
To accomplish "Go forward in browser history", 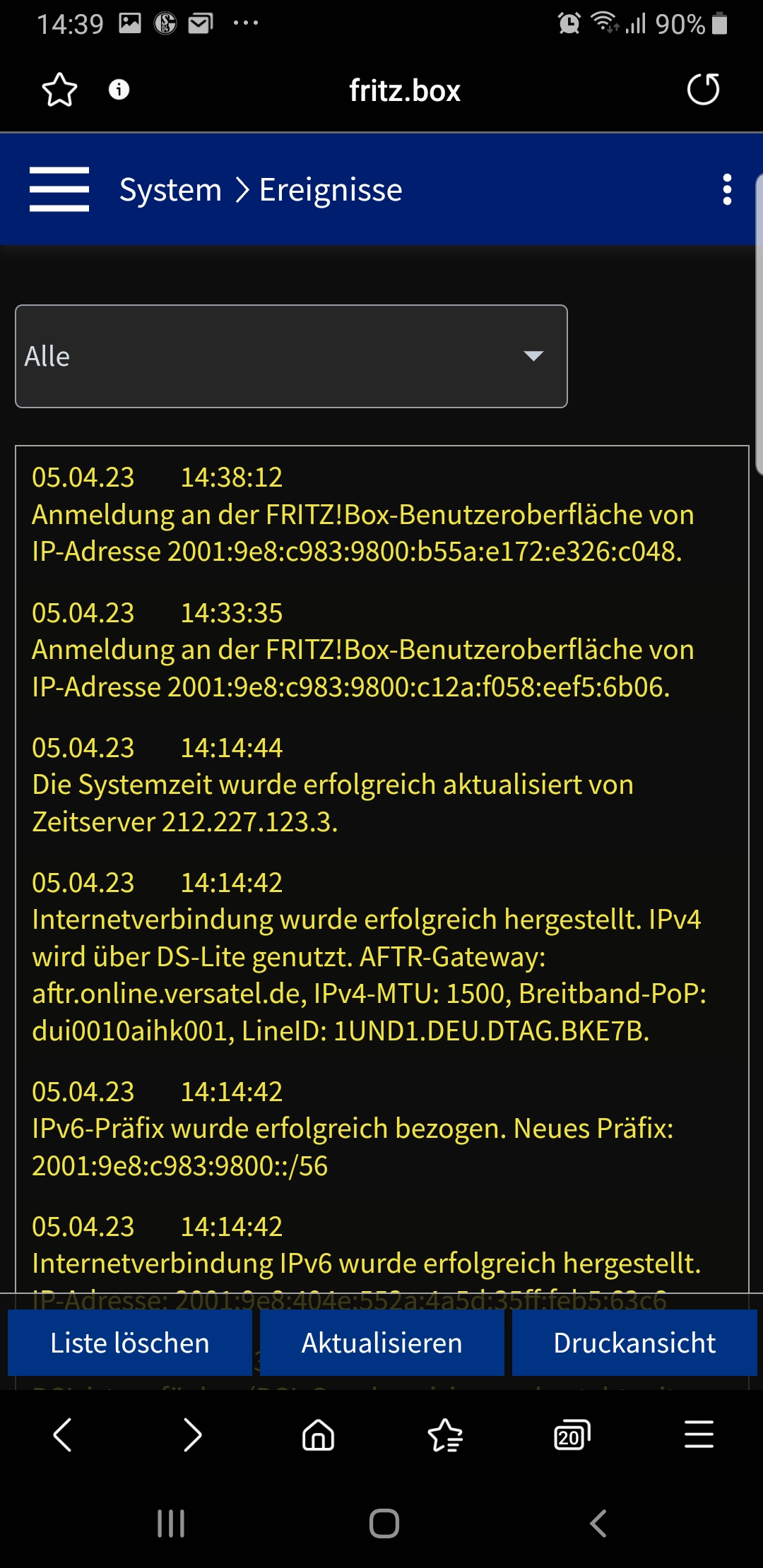I will point(191,1435).
